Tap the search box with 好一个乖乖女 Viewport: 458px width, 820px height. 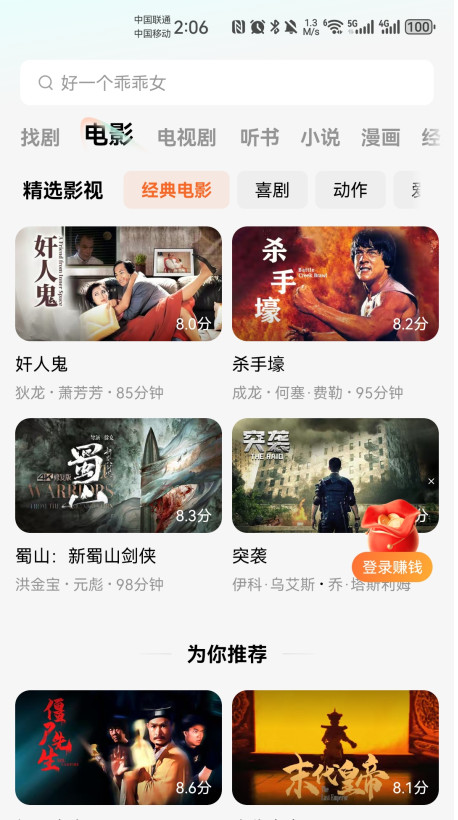[x=226, y=83]
